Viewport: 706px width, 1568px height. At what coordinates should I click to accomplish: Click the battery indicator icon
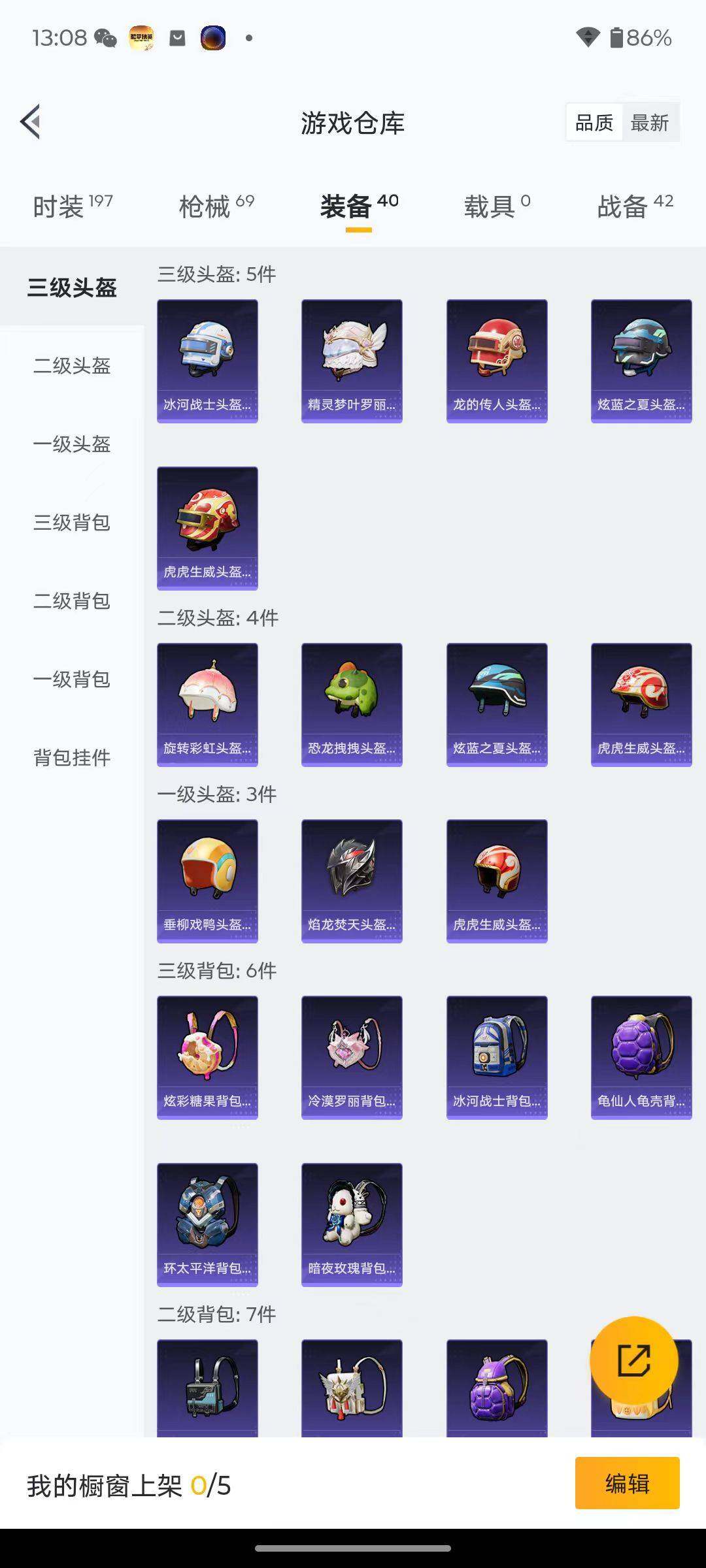coord(616,38)
